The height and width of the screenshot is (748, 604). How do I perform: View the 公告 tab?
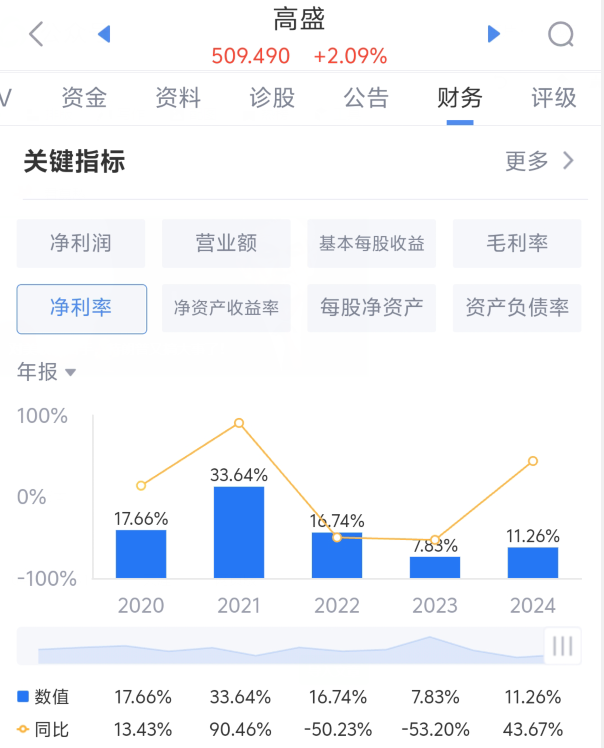tap(366, 98)
